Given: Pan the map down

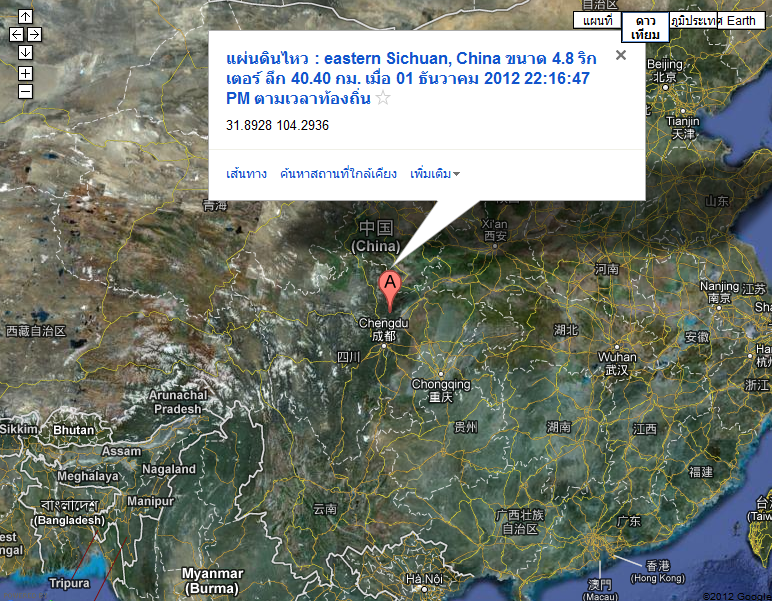Looking at the screenshot, I should click(25, 52).
